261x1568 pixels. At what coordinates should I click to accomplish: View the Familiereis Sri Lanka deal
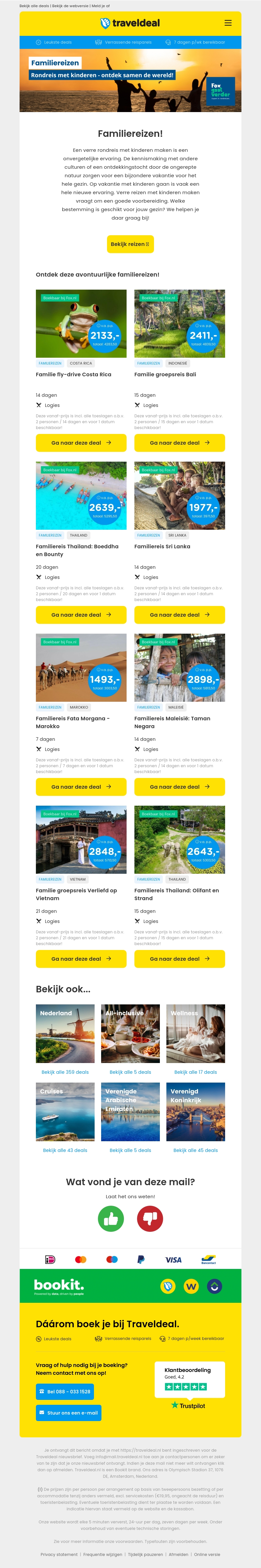click(179, 615)
